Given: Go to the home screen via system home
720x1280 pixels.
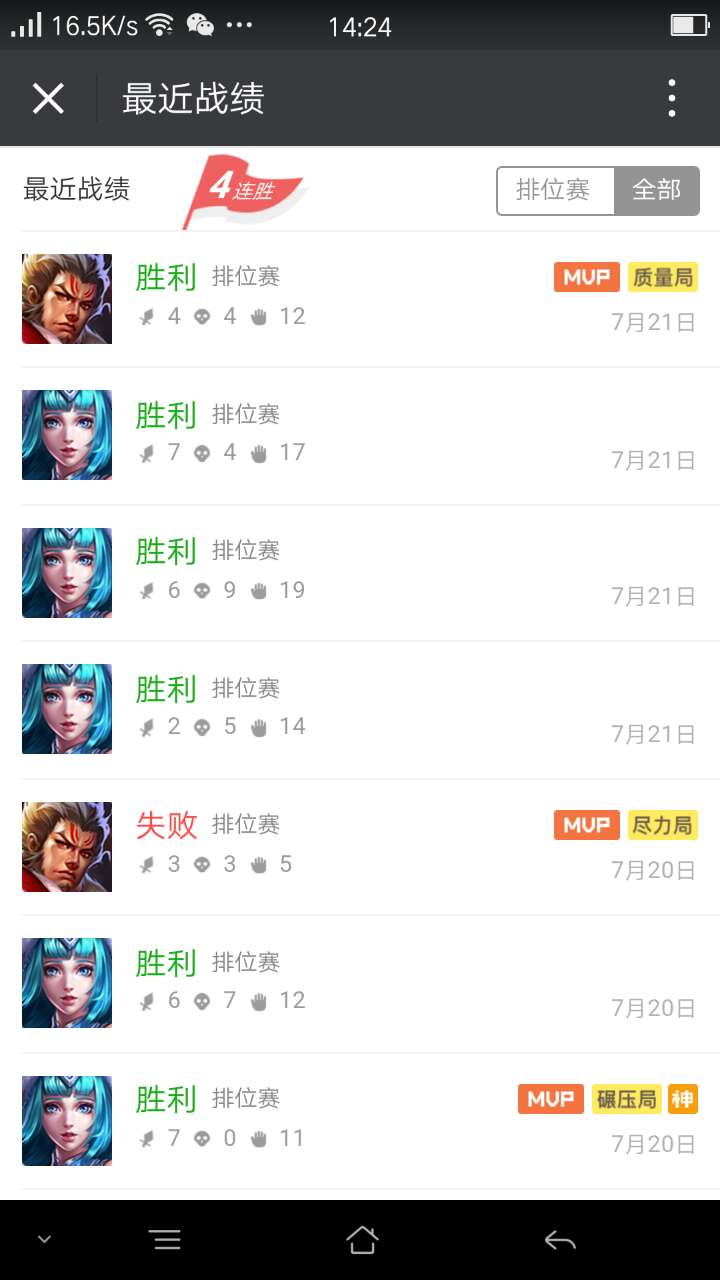Looking at the screenshot, I should [362, 1241].
